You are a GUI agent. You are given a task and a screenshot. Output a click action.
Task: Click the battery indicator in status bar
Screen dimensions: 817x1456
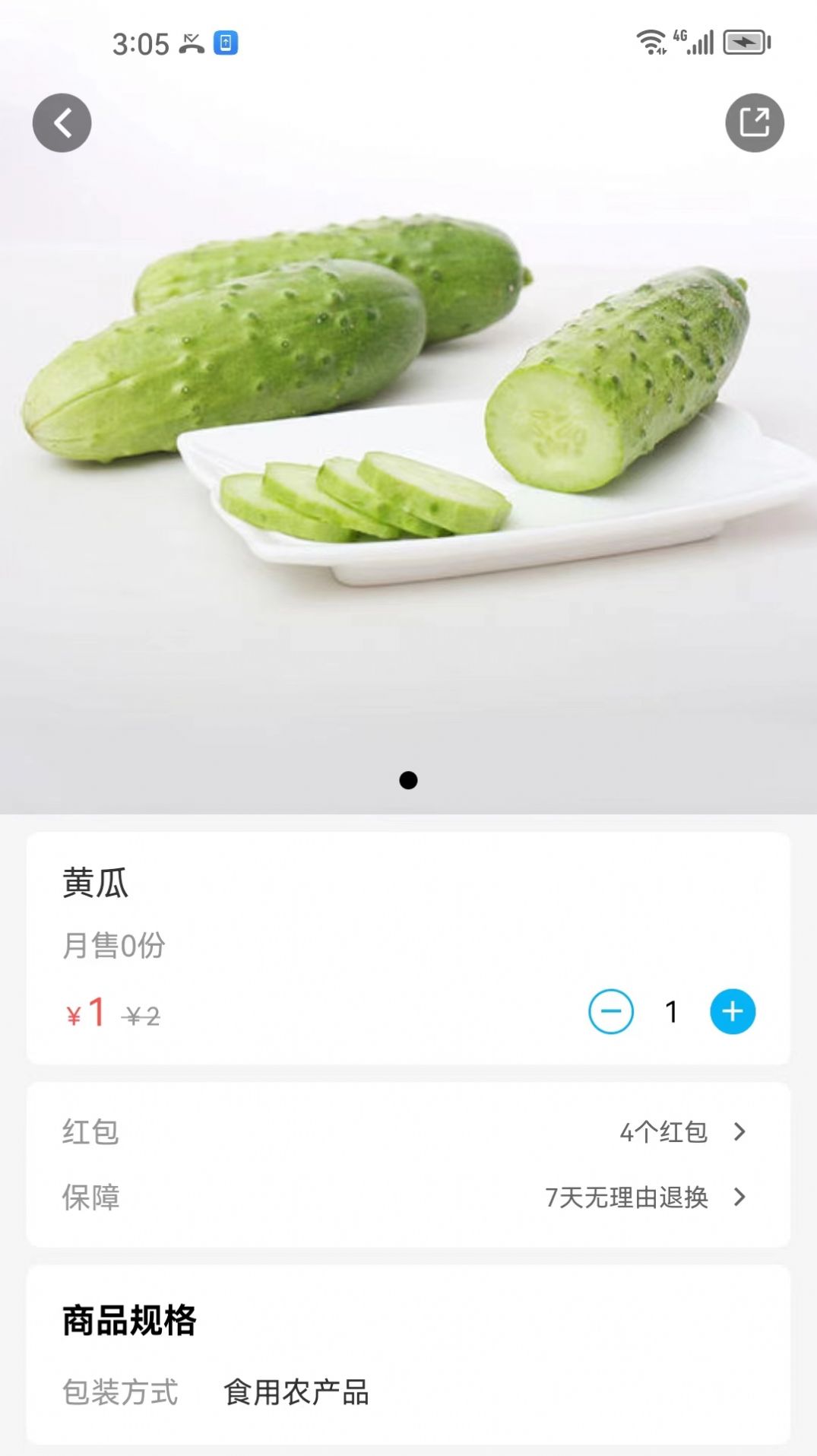[746, 43]
